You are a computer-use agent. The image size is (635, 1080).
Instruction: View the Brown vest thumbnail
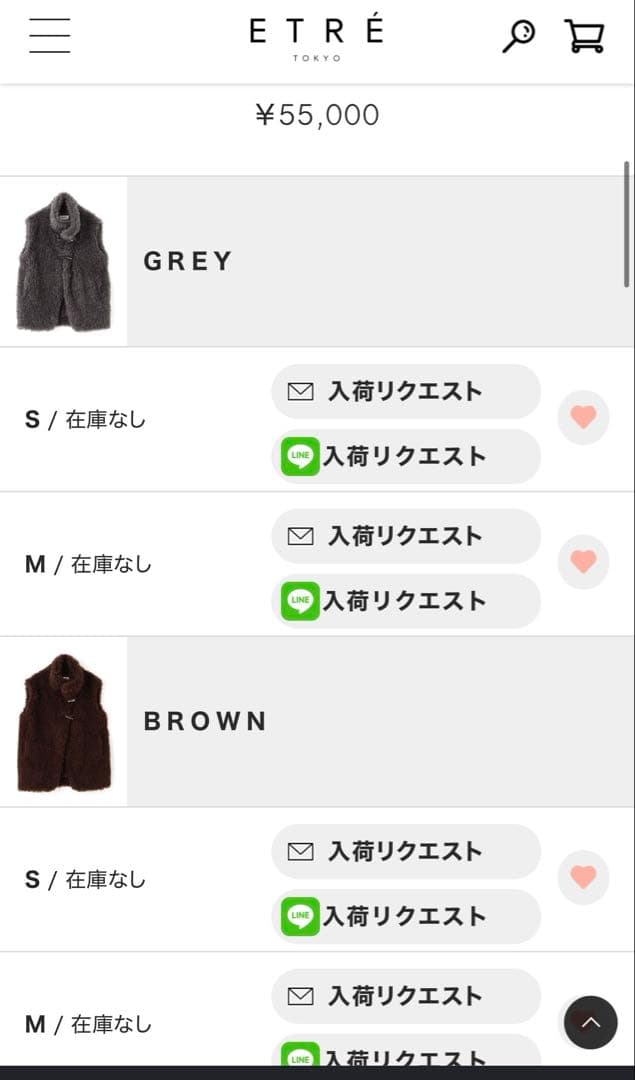click(x=63, y=722)
